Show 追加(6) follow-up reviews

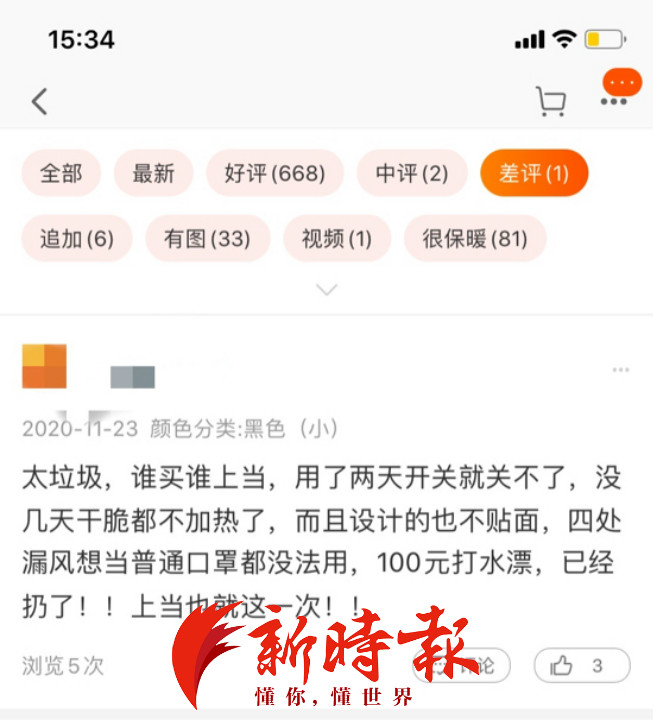coord(77,238)
